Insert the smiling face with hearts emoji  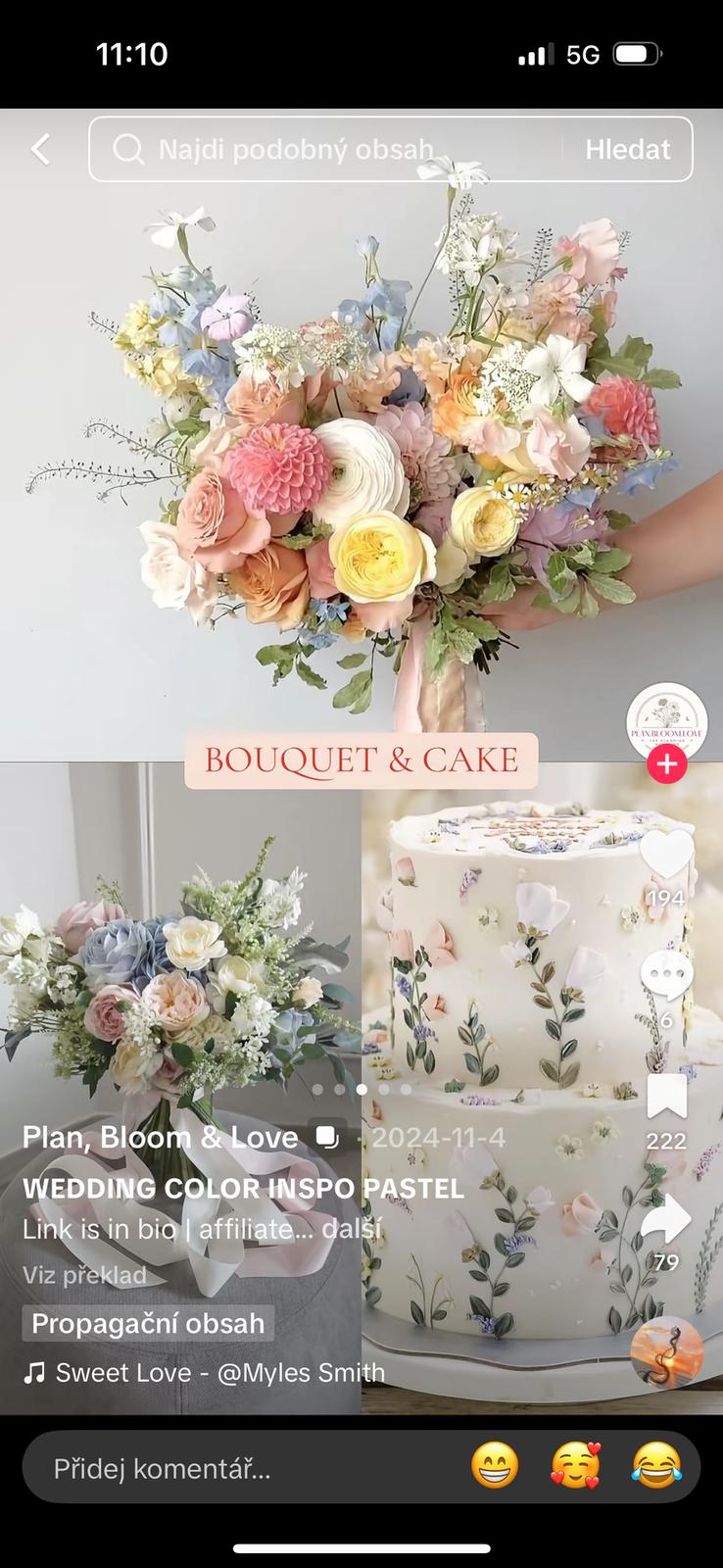pos(576,1467)
